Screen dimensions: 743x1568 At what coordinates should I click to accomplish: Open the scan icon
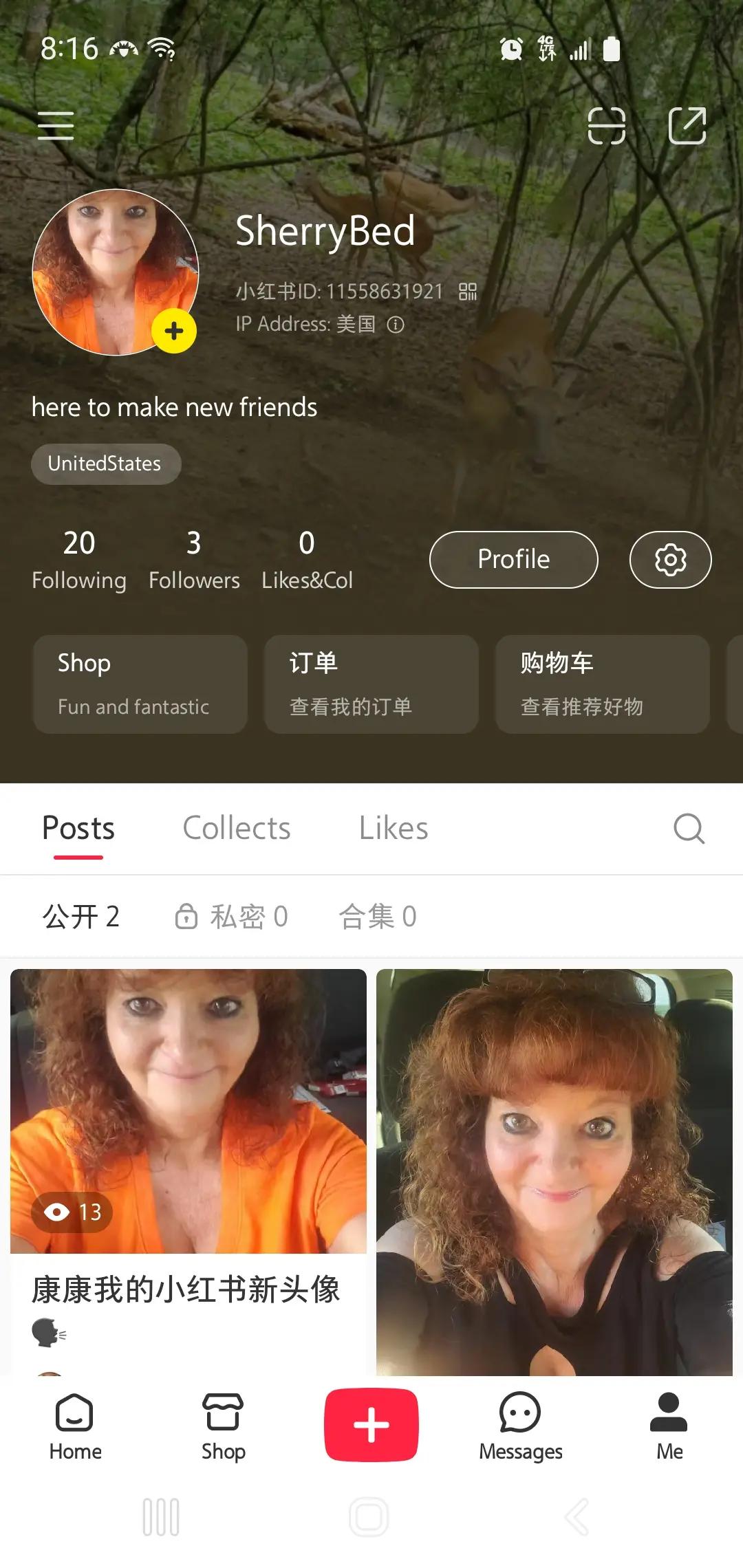(606, 126)
